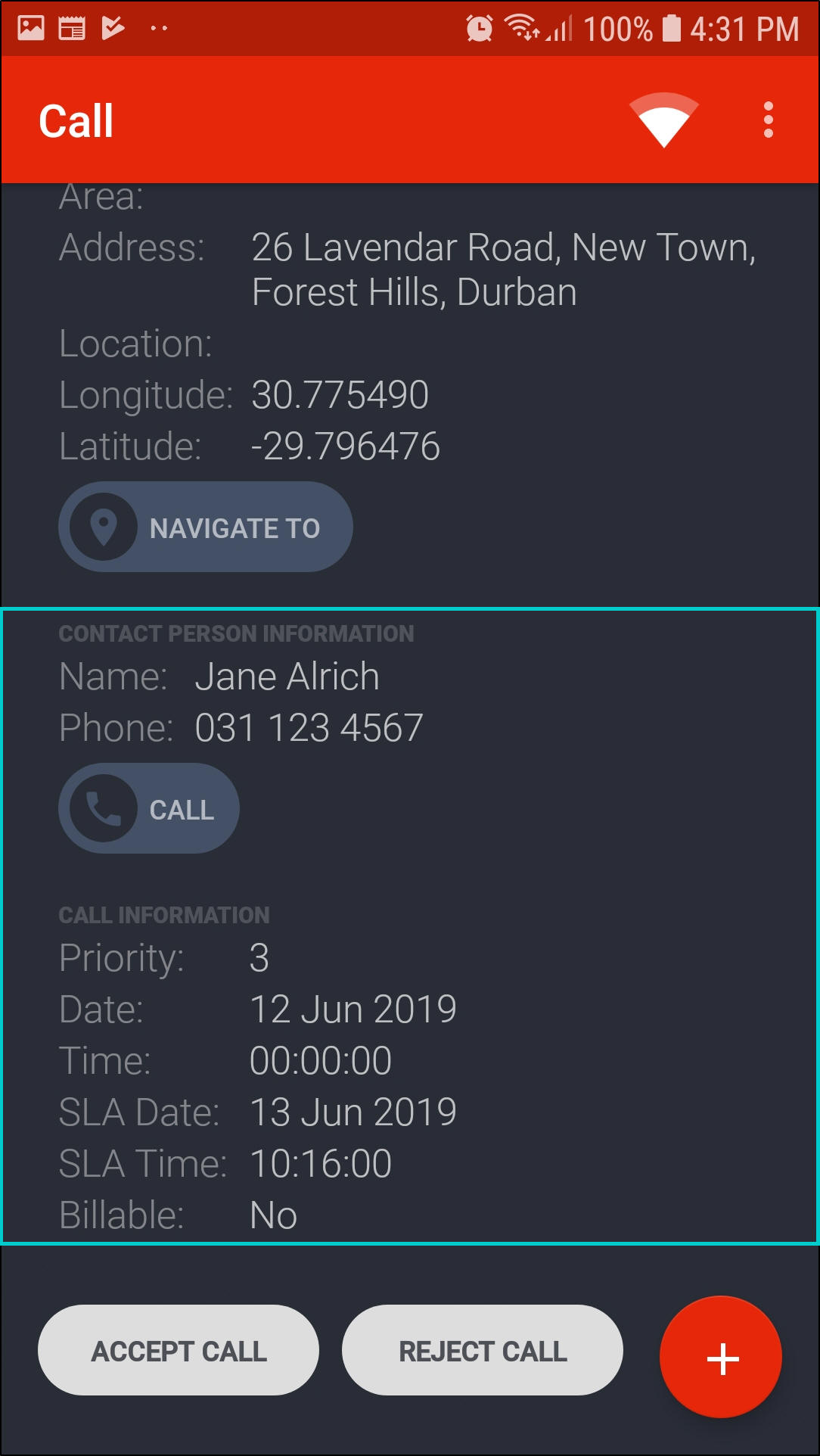Tap the Wi-Fi connection icon in app bar
820x1456 pixels.
[663, 120]
